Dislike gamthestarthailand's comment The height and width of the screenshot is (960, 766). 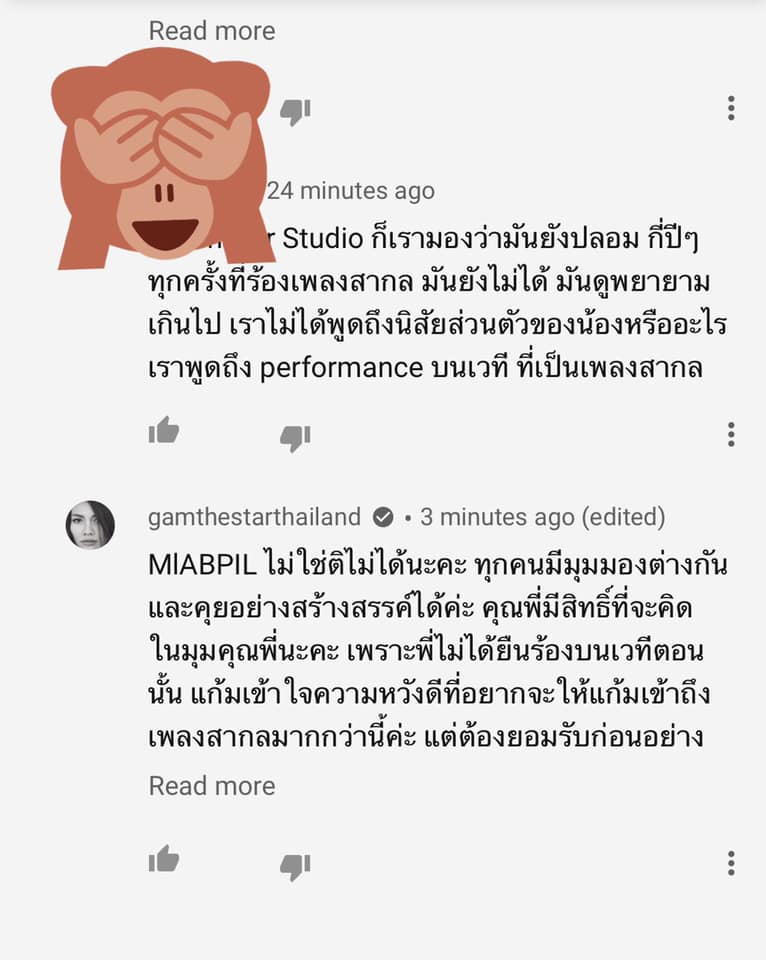[294, 866]
